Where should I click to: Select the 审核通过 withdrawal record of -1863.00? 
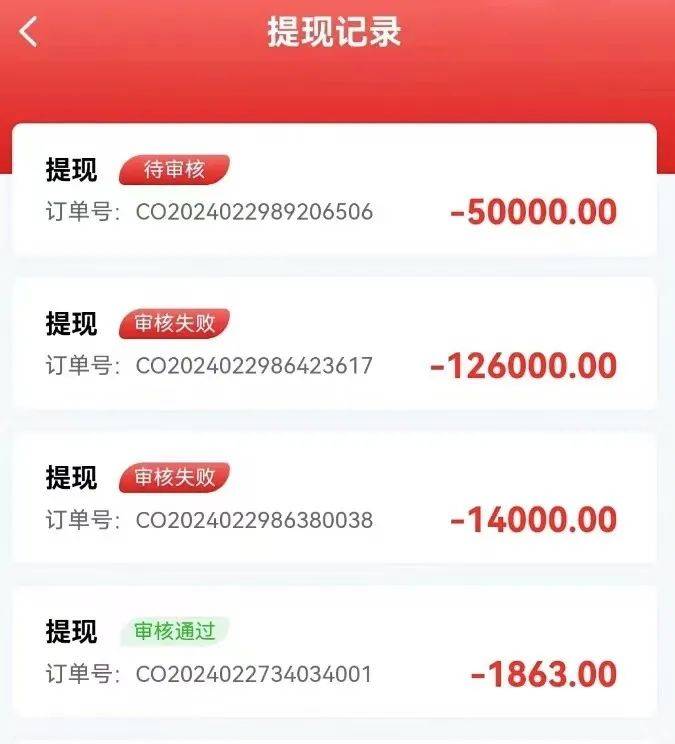tap(334, 652)
